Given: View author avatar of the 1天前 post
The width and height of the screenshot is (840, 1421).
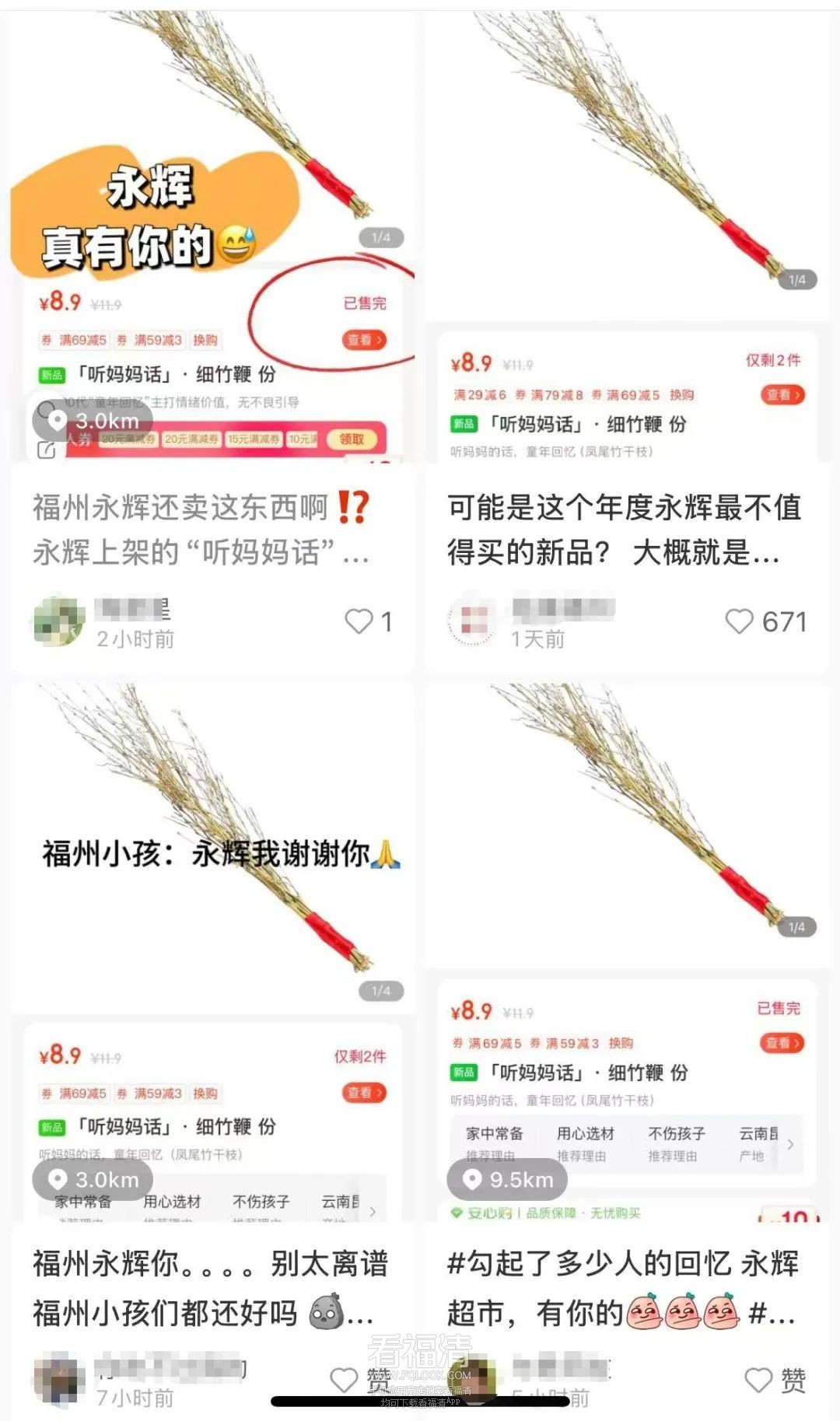Looking at the screenshot, I should tap(474, 621).
